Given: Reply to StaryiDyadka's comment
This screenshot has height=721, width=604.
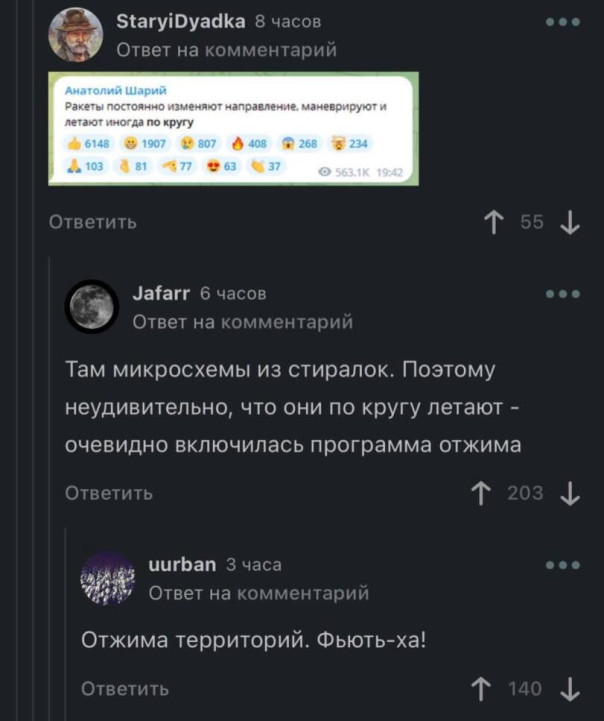Looking at the screenshot, I should point(93,222).
